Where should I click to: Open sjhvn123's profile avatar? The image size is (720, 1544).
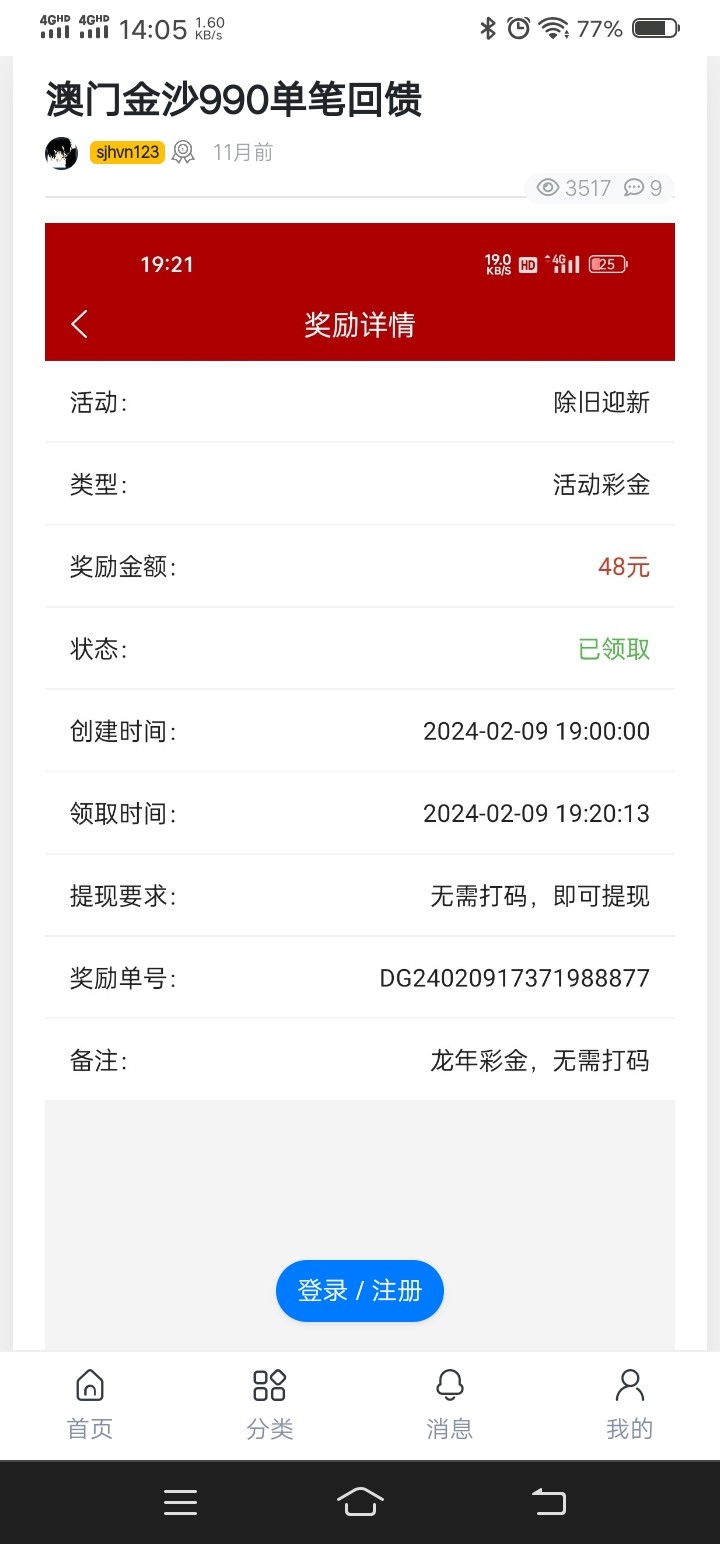tap(62, 153)
